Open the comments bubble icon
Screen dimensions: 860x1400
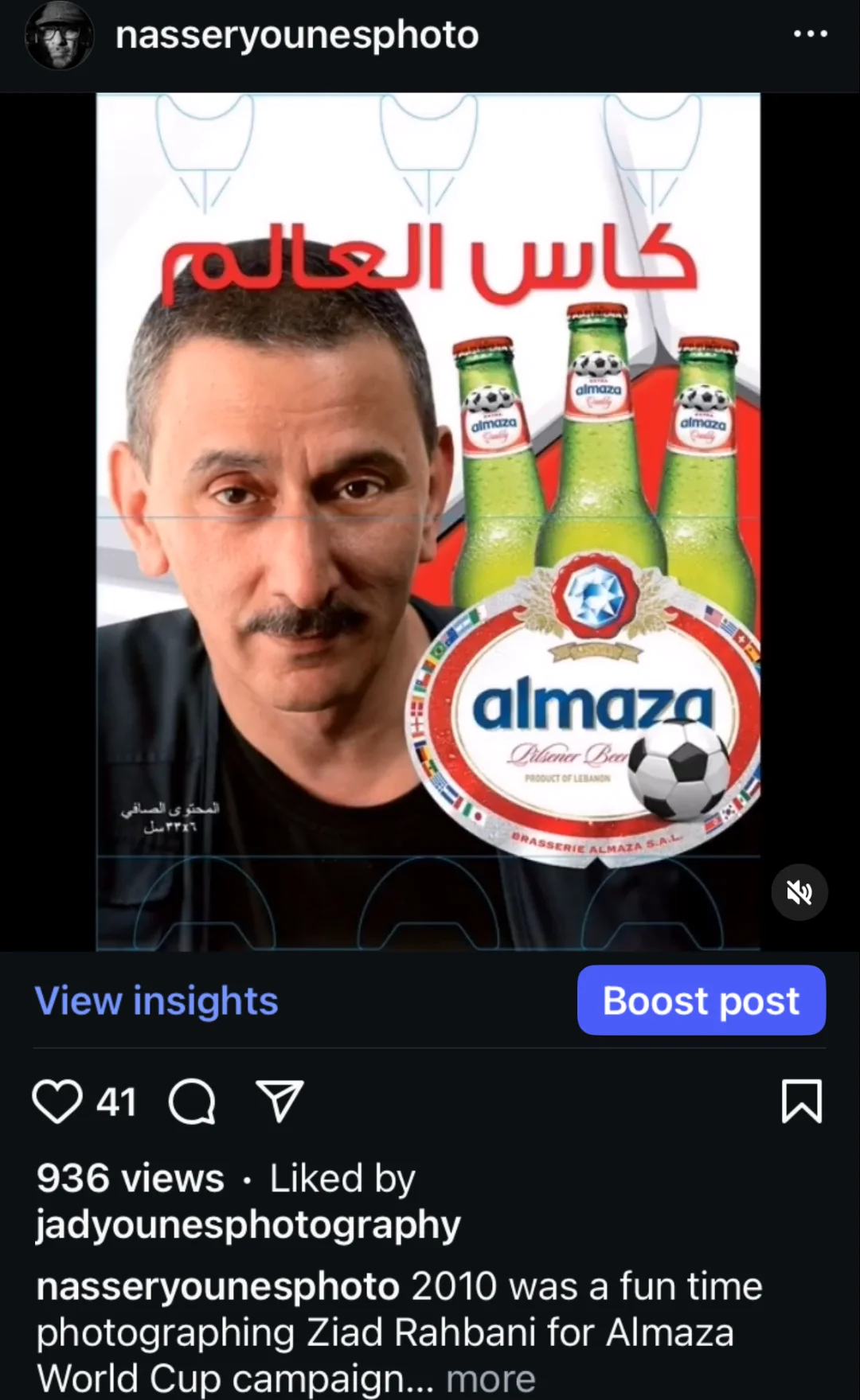point(193,1102)
